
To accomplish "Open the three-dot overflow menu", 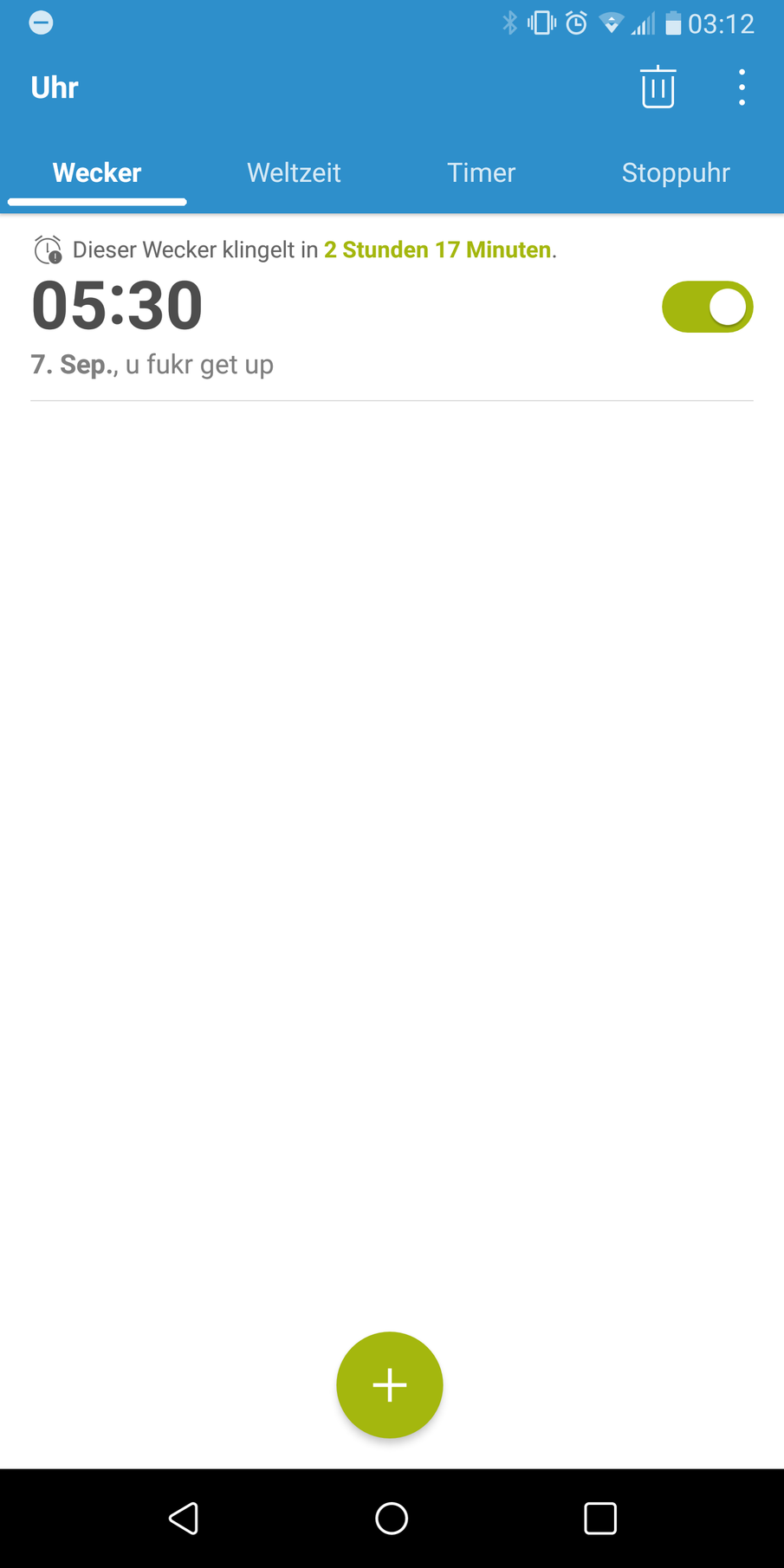I will coord(742,87).
